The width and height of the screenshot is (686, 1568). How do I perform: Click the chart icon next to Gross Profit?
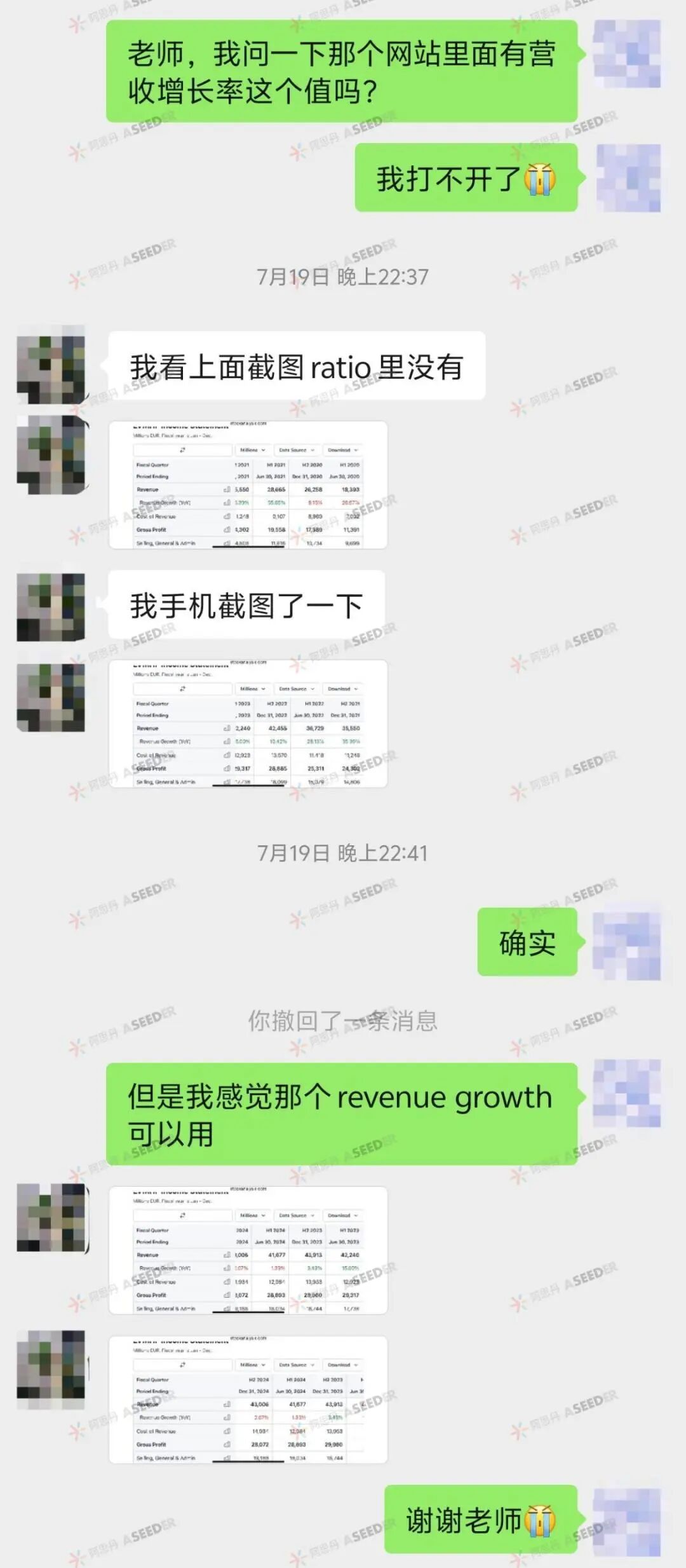(225, 529)
